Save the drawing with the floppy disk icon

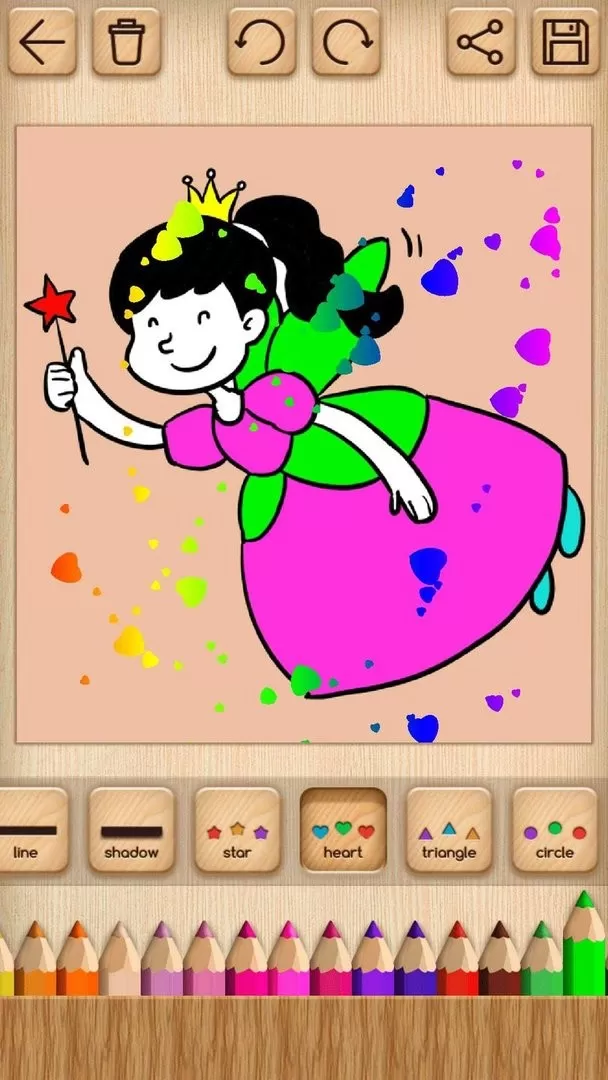565,41
